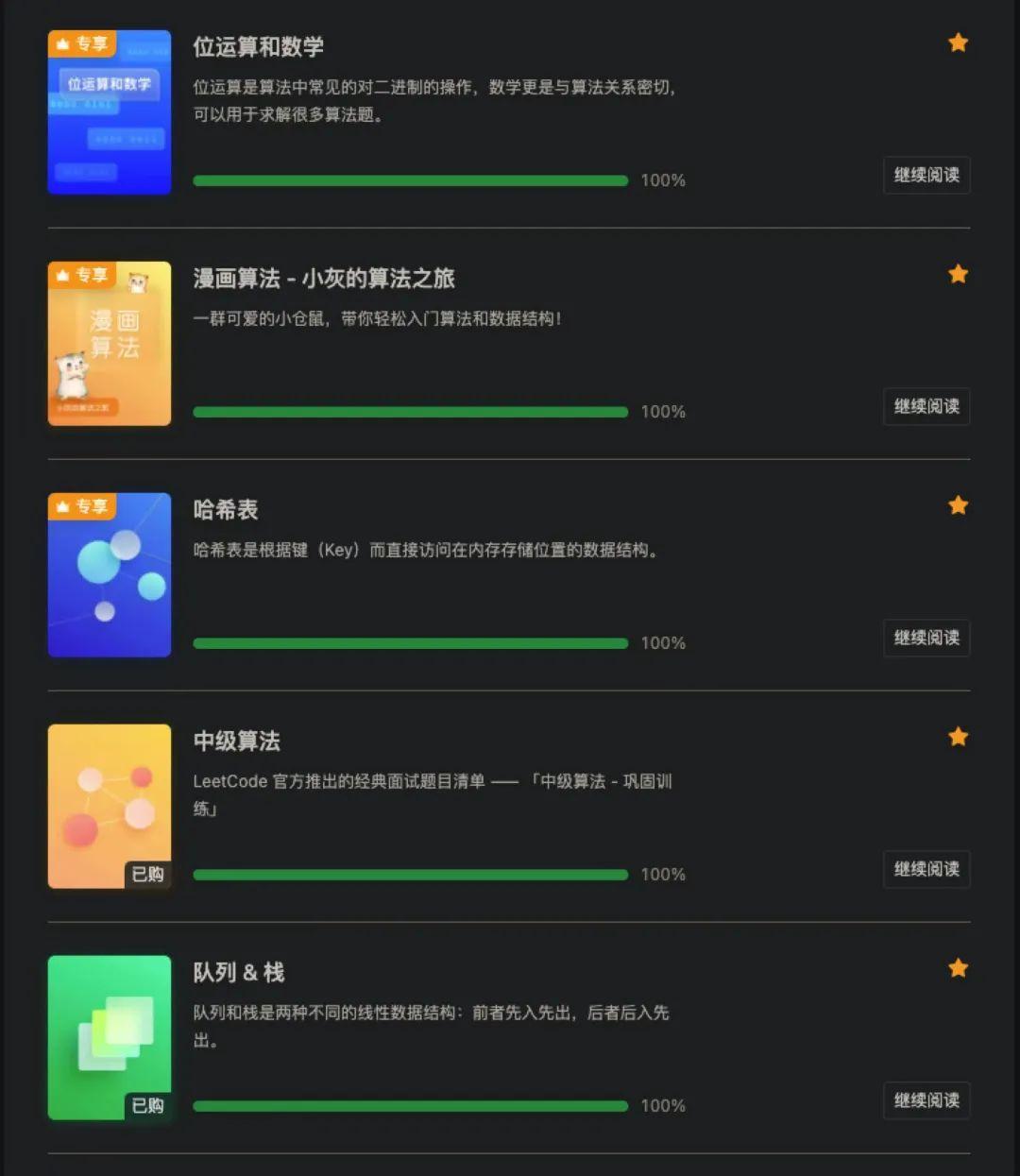Tap 继续阅读 on the 哈希表 row
This screenshot has height=1176, width=1020.
pos(926,639)
